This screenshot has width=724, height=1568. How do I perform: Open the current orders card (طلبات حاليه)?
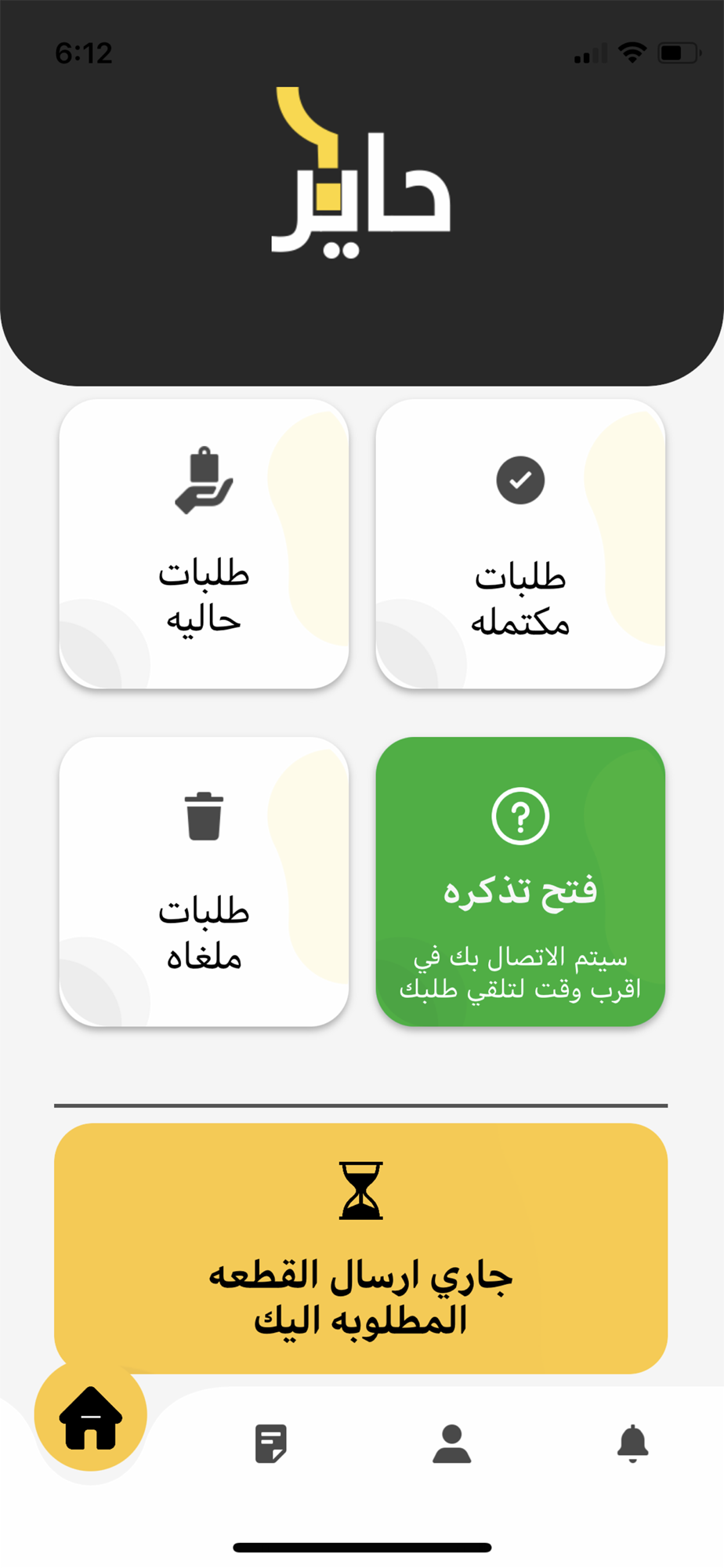[204, 544]
